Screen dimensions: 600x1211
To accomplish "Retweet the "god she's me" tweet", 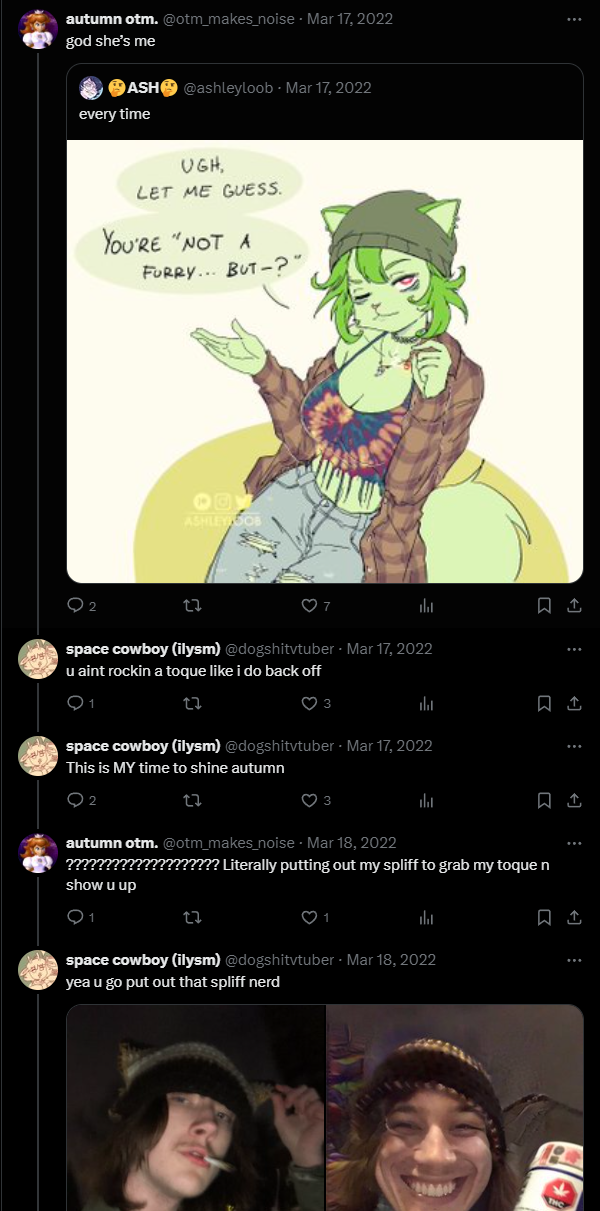I will [x=193, y=605].
